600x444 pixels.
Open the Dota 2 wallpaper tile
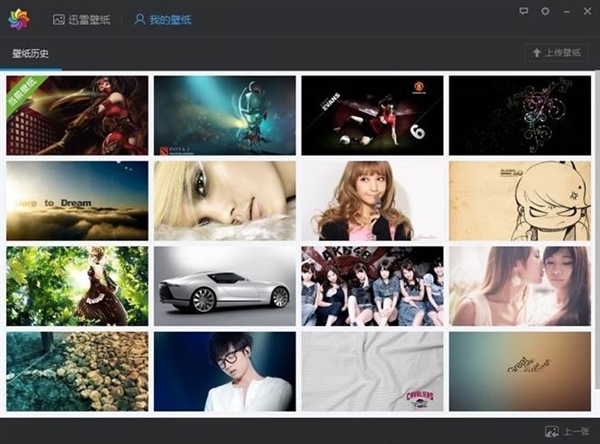pos(225,115)
